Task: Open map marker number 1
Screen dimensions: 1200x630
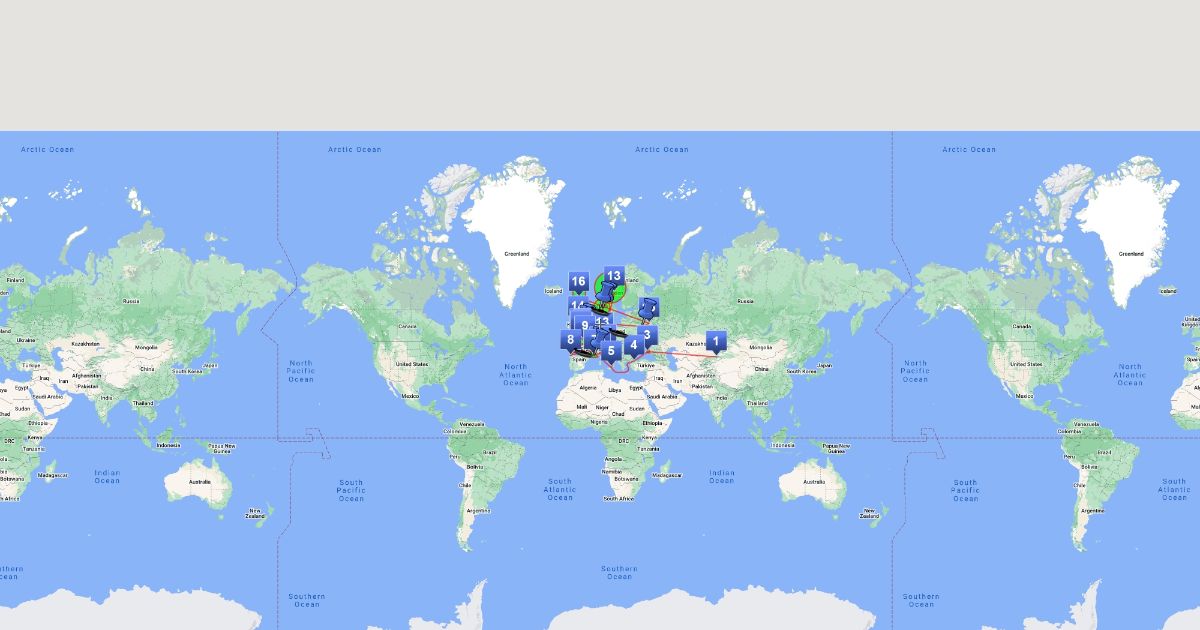Action: coord(716,342)
